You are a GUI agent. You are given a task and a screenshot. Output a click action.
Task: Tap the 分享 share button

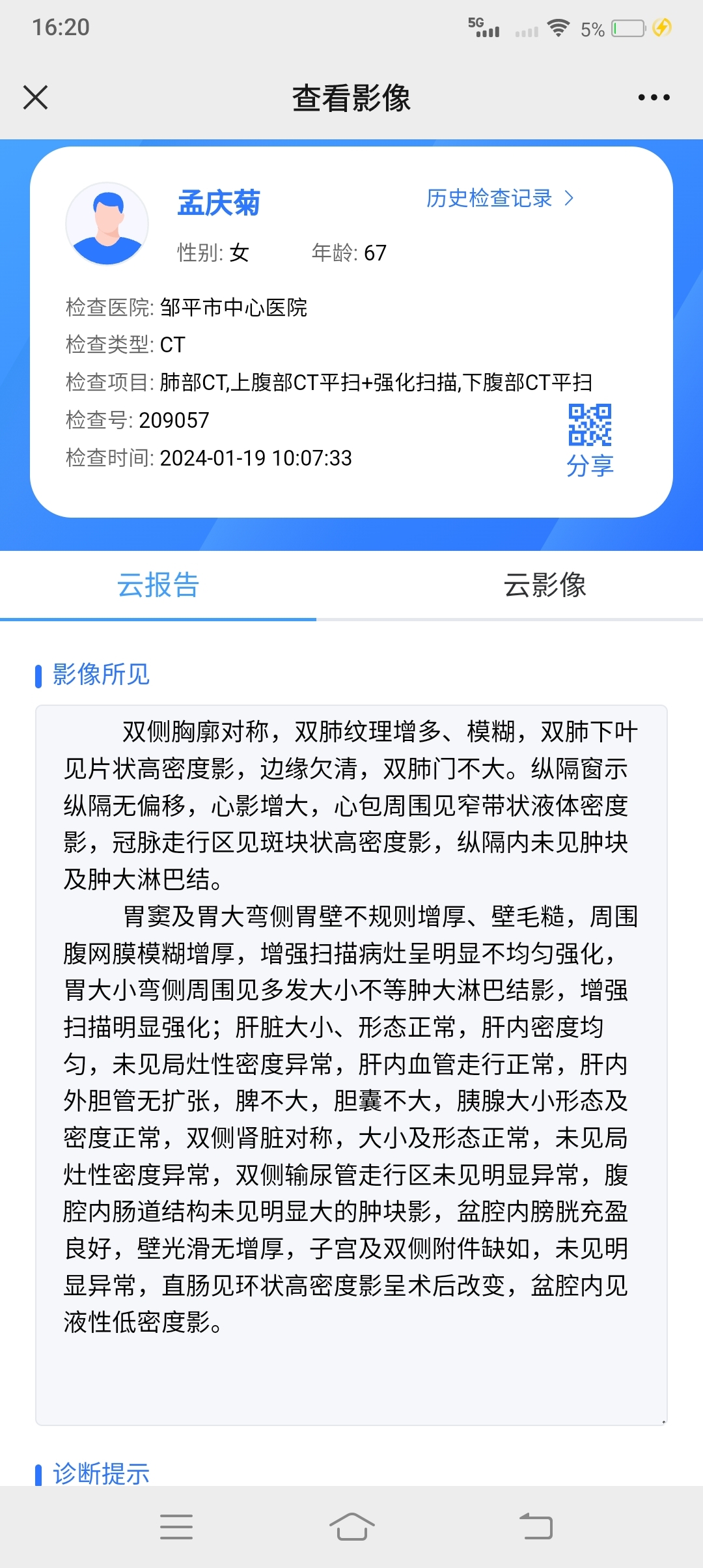click(590, 441)
